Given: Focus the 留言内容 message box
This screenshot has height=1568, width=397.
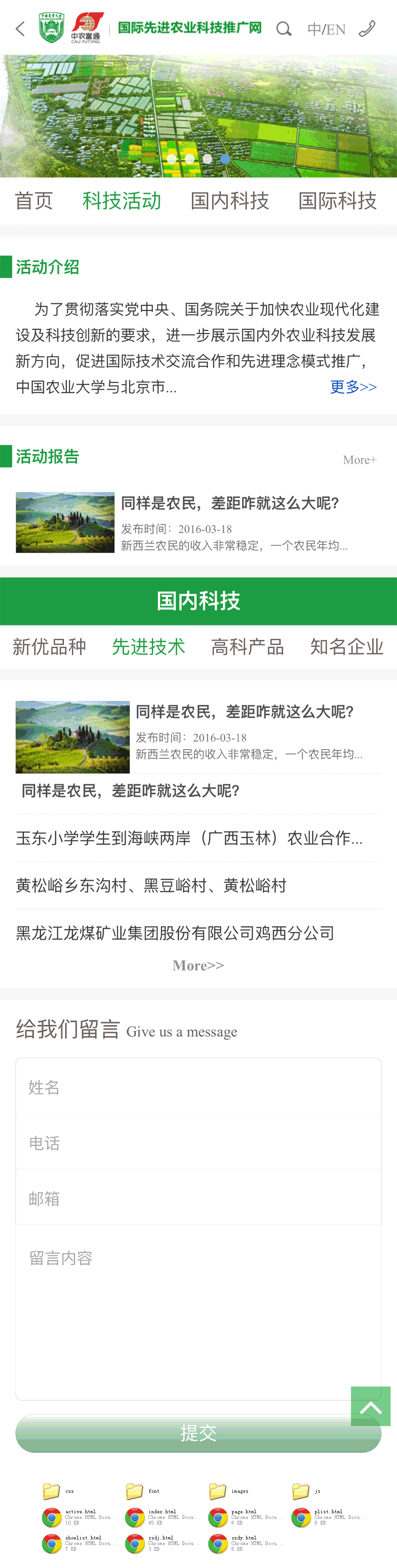Looking at the screenshot, I should tap(198, 1309).
